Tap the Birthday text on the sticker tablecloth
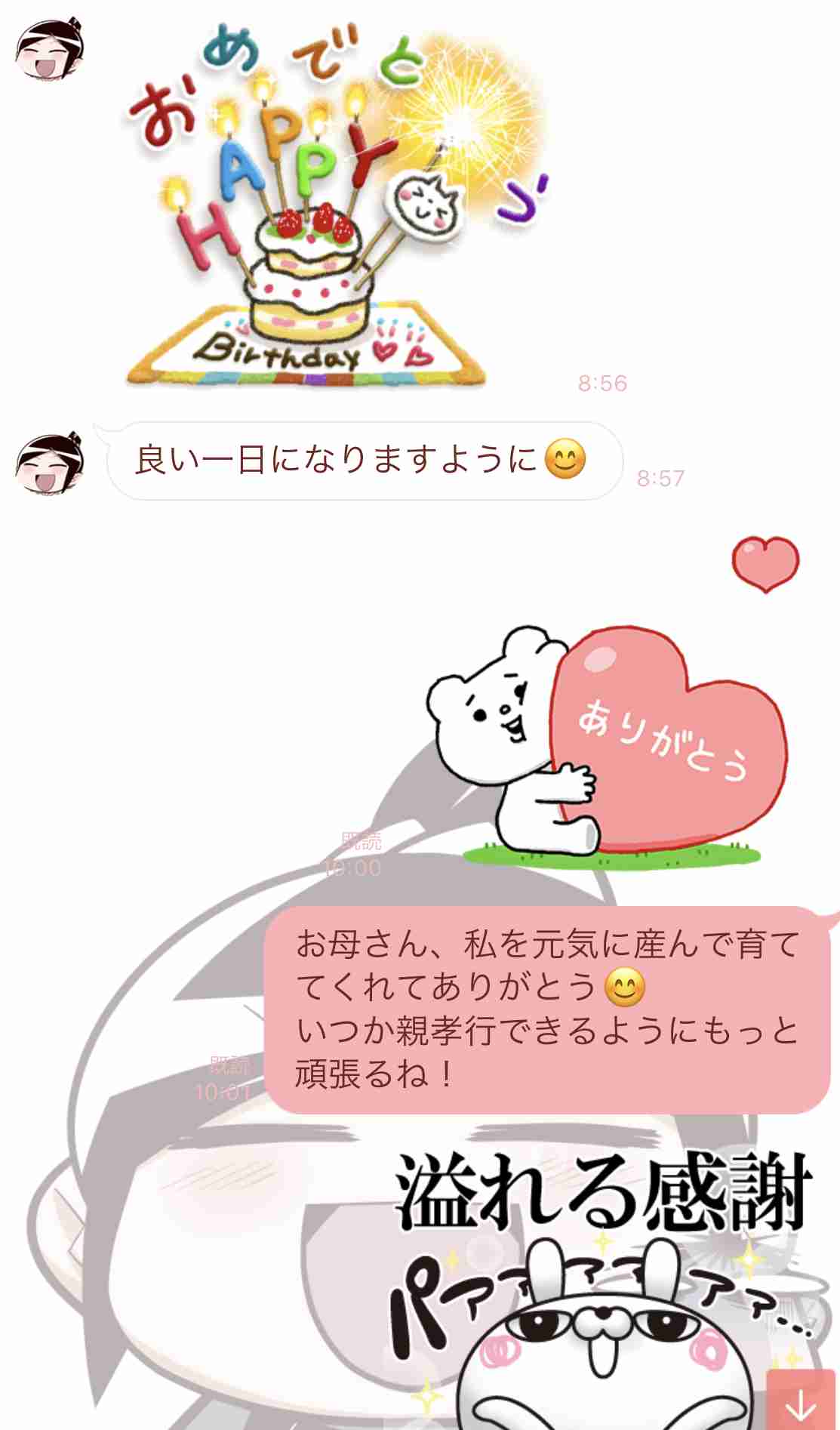This screenshot has width=840, height=1430. 279,350
